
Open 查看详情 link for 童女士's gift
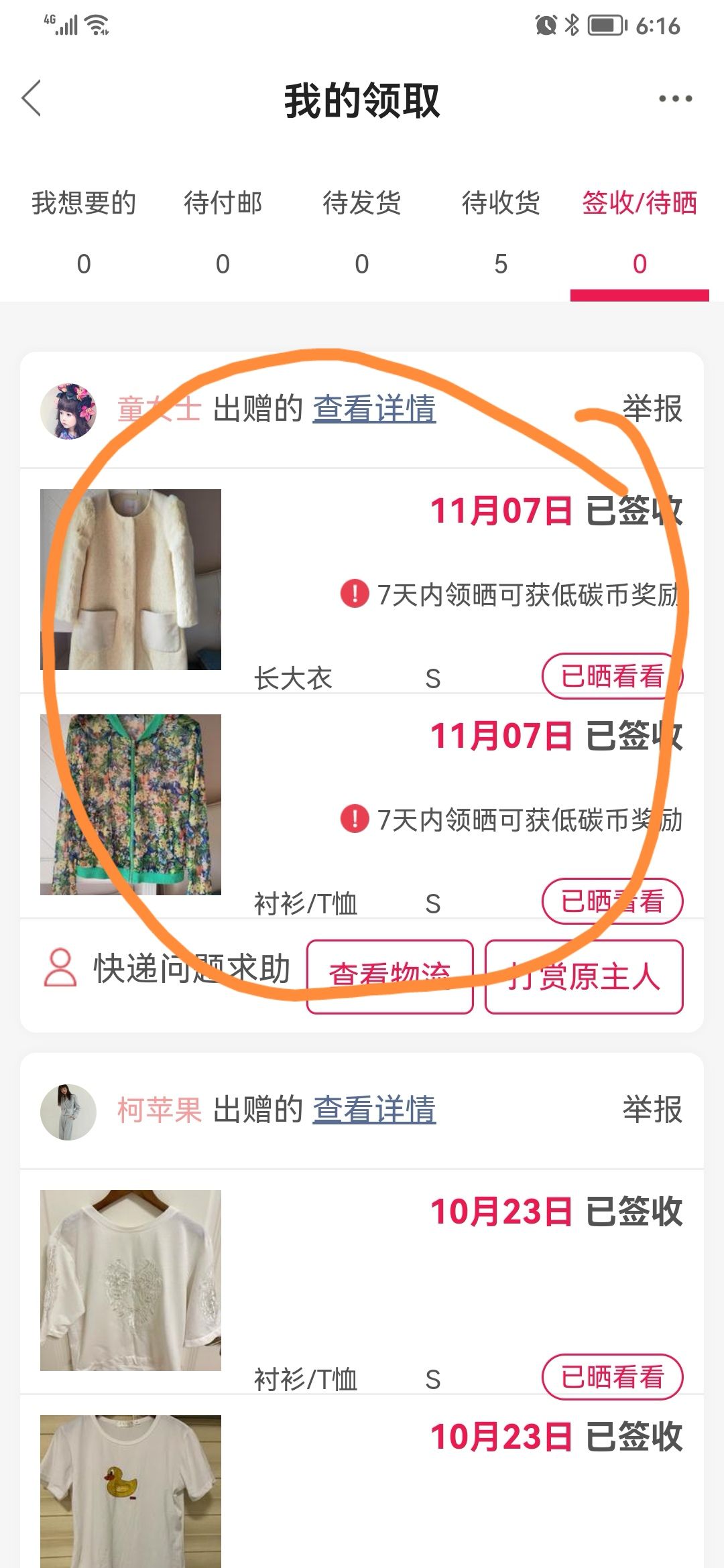coord(374,409)
